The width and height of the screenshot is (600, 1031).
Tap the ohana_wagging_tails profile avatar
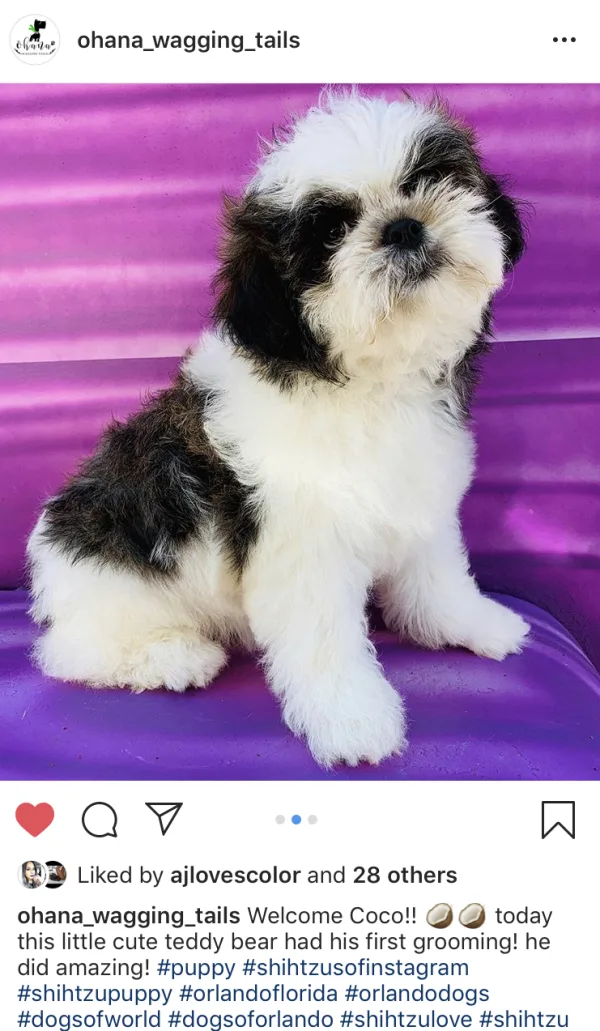coord(35,41)
